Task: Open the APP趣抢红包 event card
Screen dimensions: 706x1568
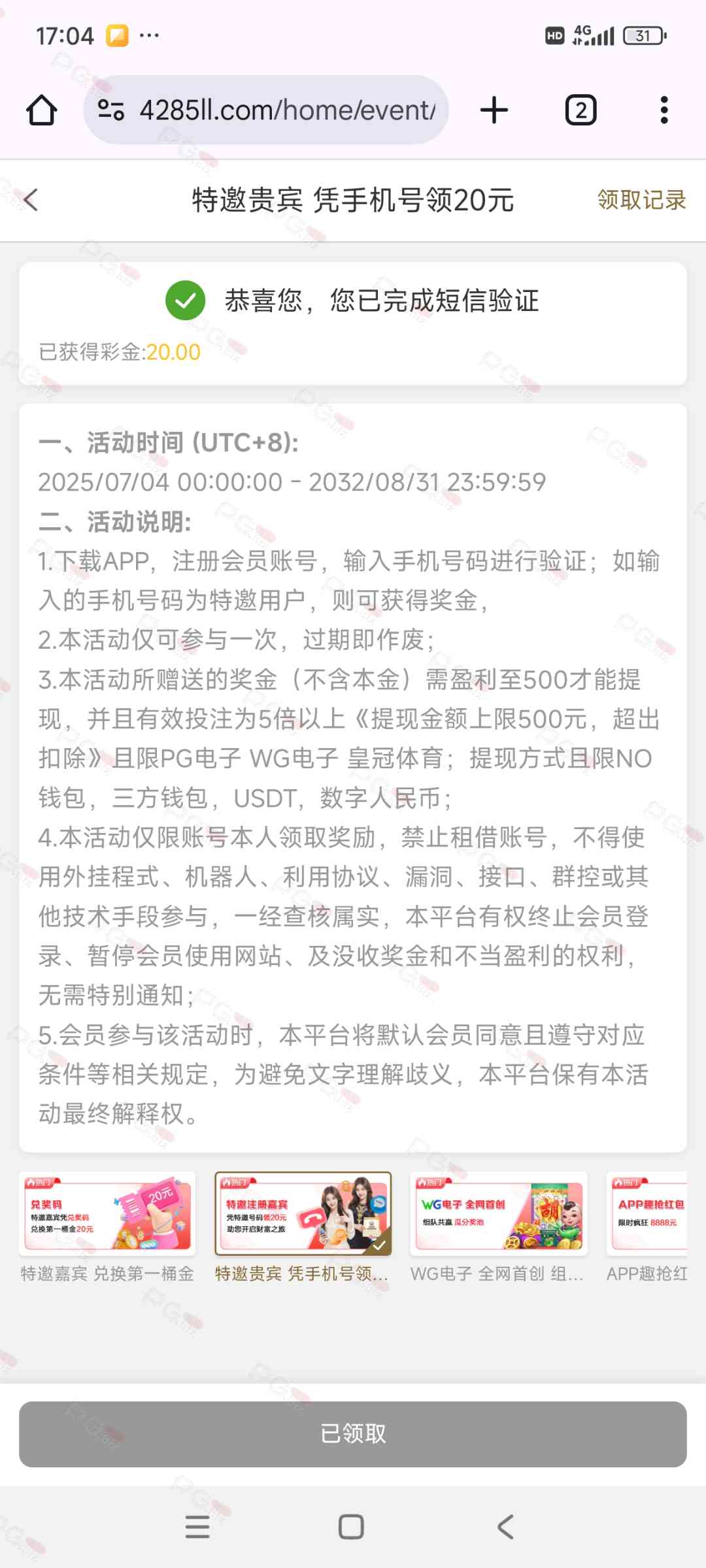Action: [x=647, y=1227]
